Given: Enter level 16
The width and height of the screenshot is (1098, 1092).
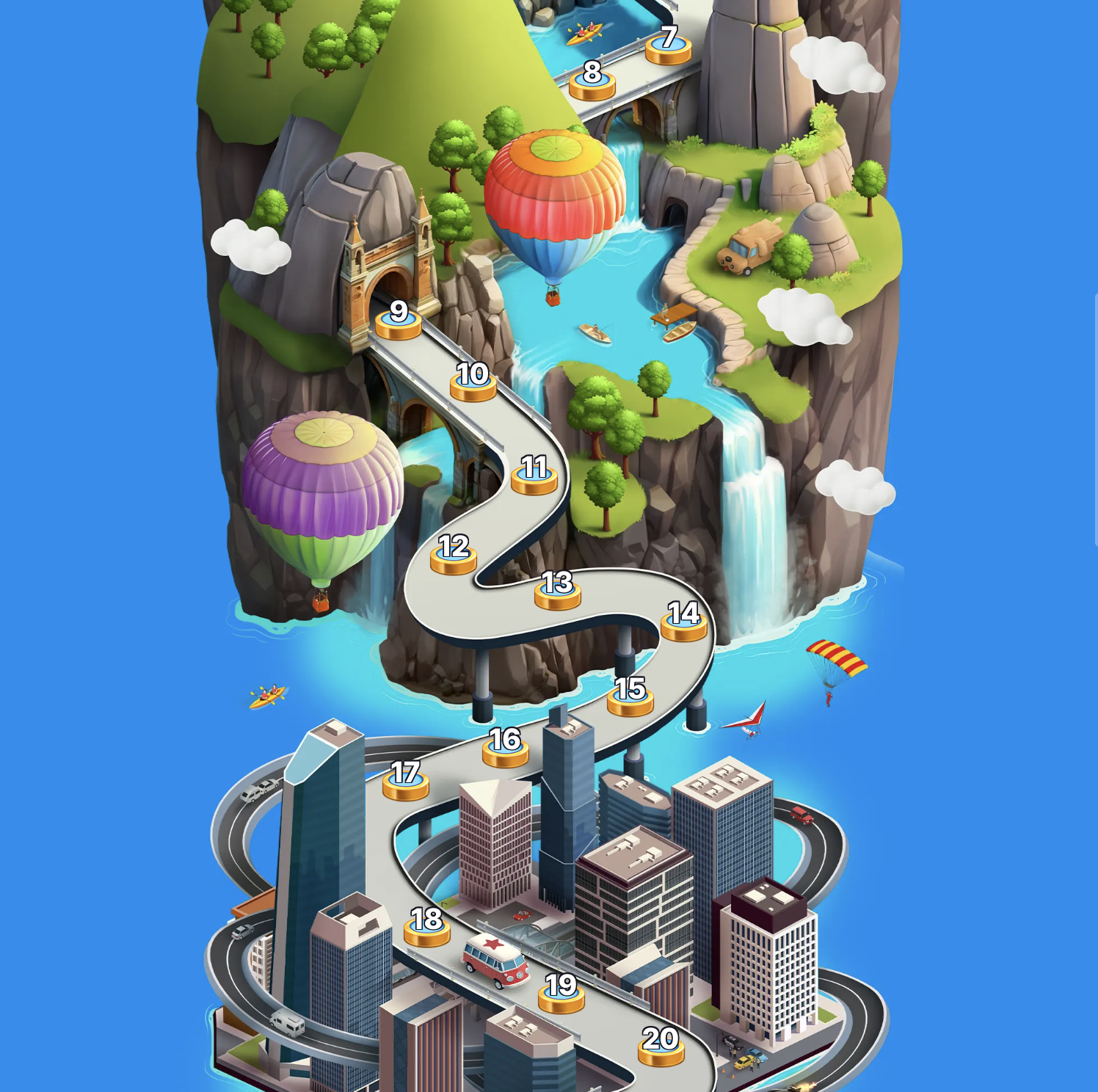Looking at the screenshot, I should (506, 749).
